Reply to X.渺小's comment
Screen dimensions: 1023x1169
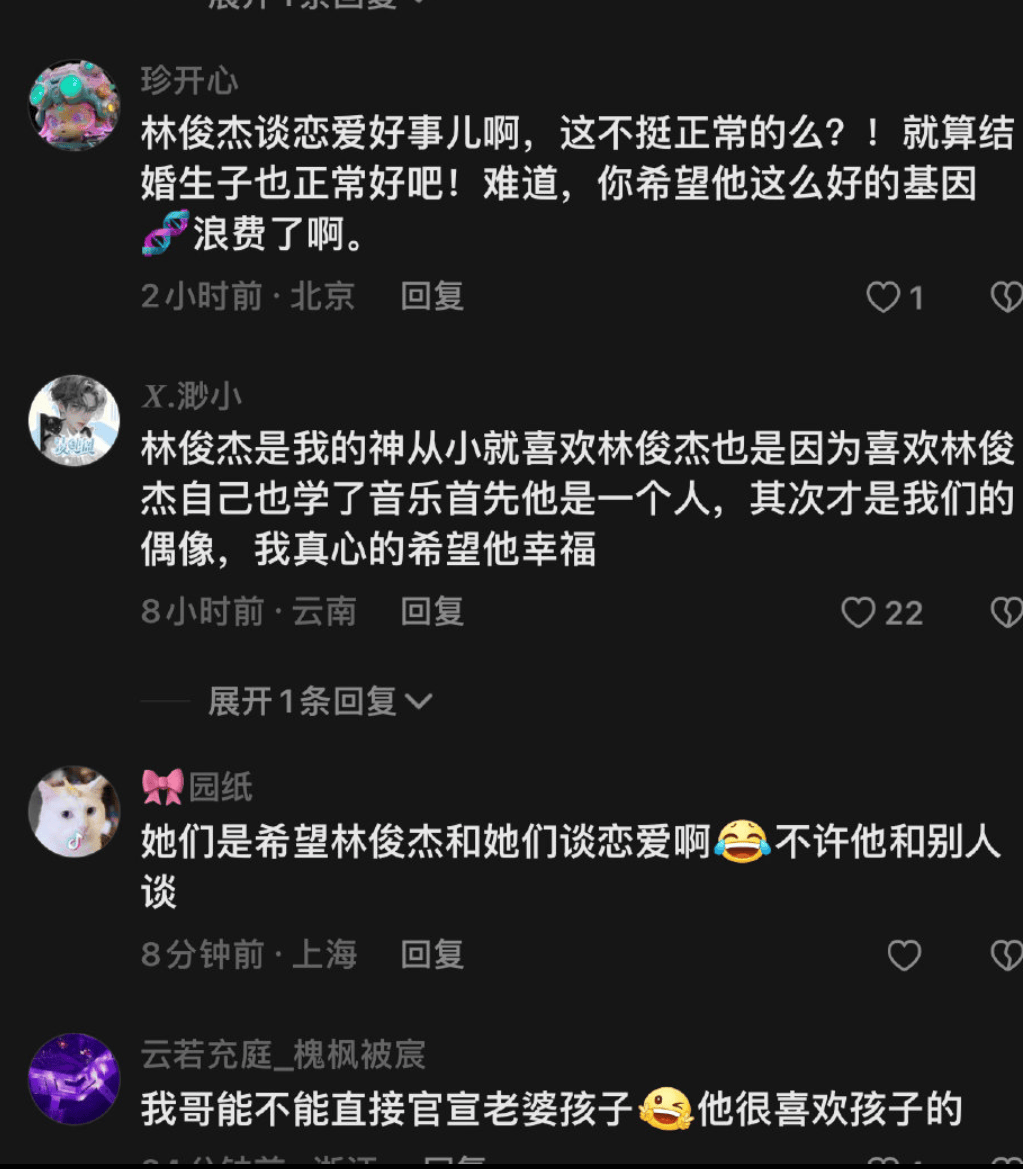click(432, 612)
